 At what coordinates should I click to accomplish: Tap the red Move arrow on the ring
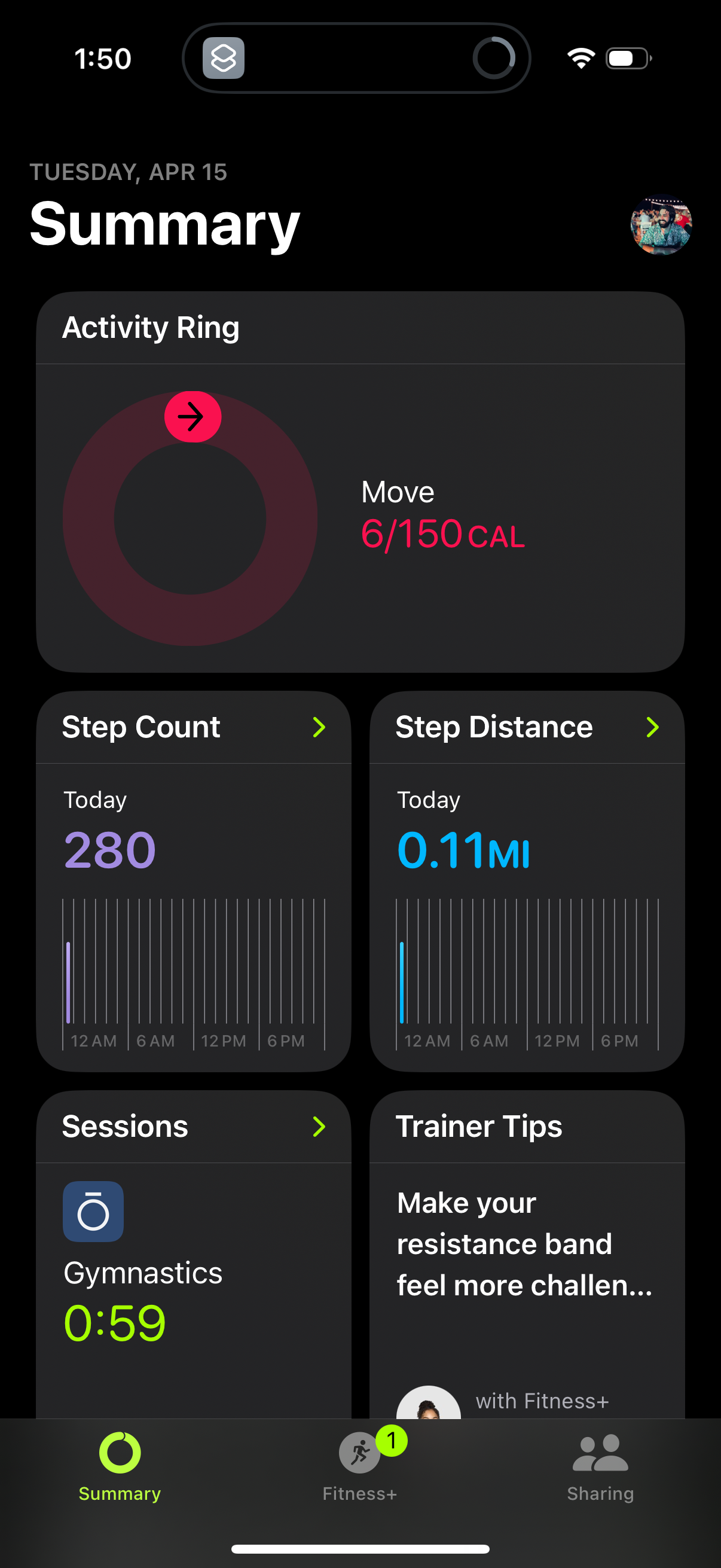pyautogui.click(x=193, y=417)
